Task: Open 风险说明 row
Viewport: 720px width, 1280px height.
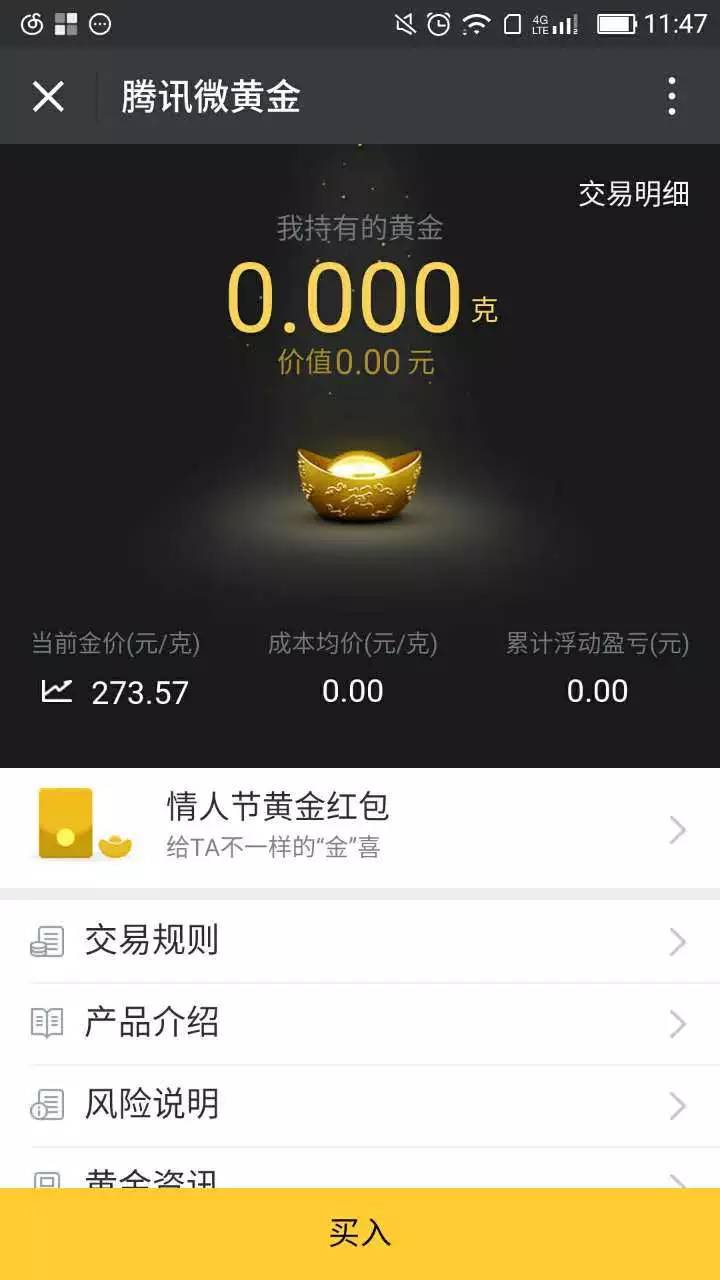Action: pos(360,1105)
